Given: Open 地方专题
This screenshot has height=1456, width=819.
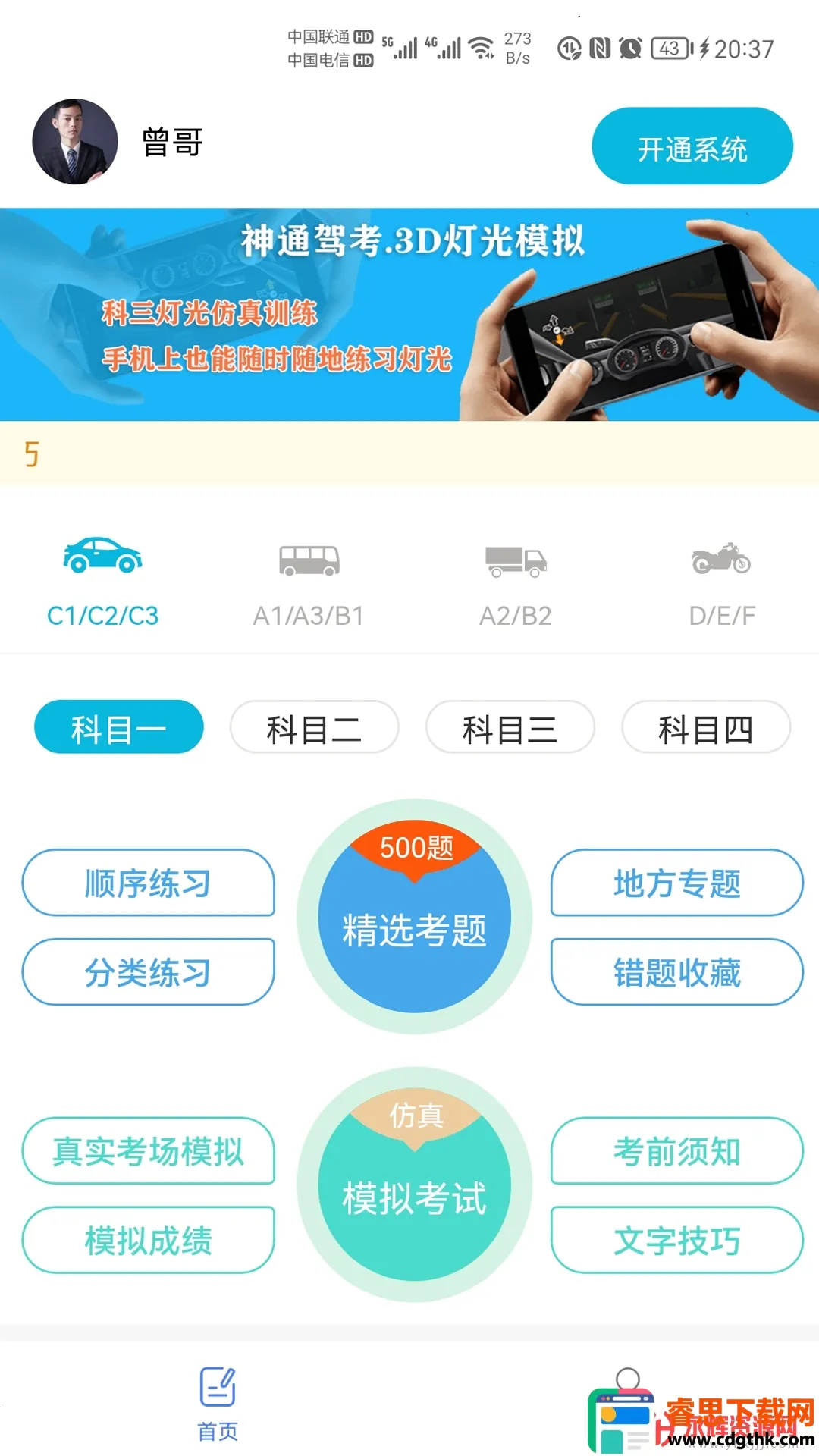Looking at the screenshot, I should [676, 883].
